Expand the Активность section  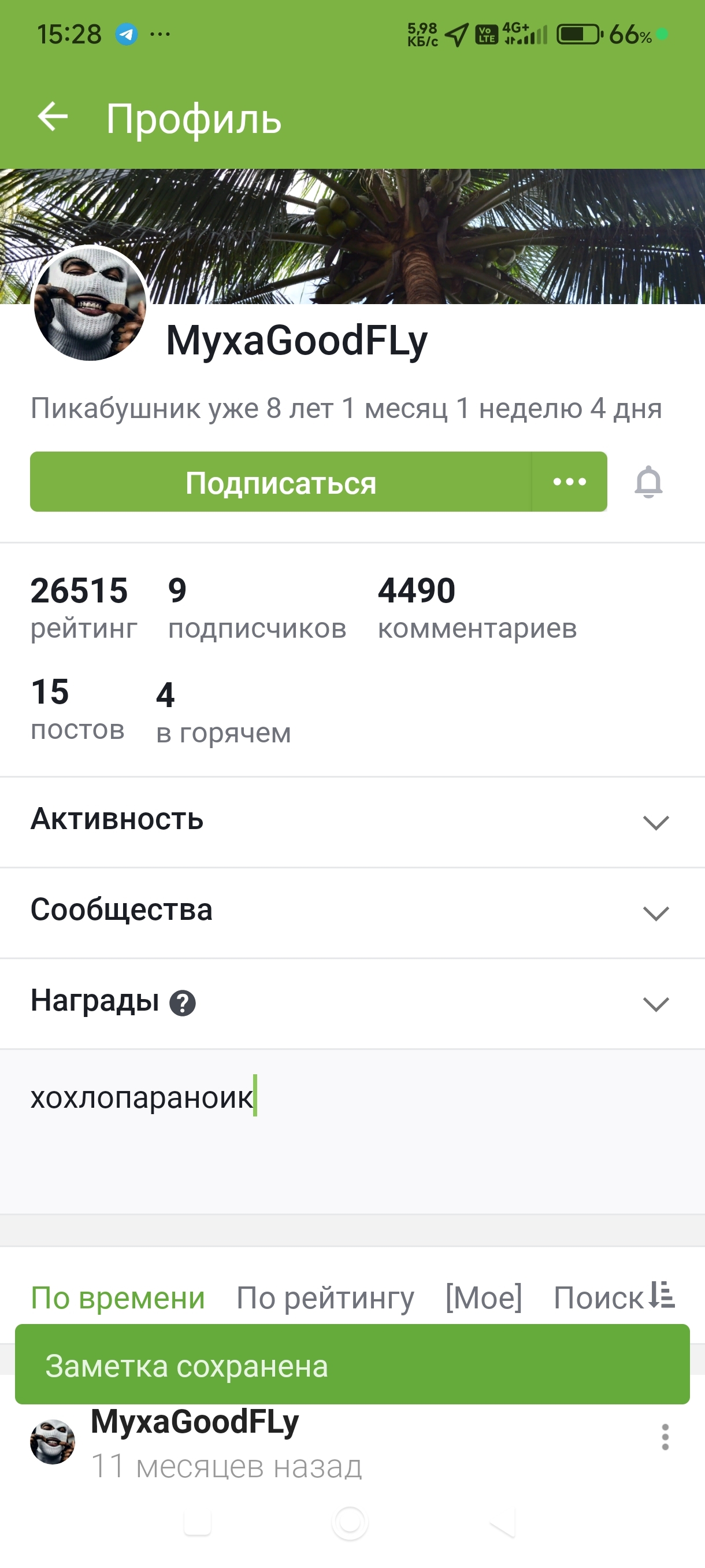(x=656, y=822)
